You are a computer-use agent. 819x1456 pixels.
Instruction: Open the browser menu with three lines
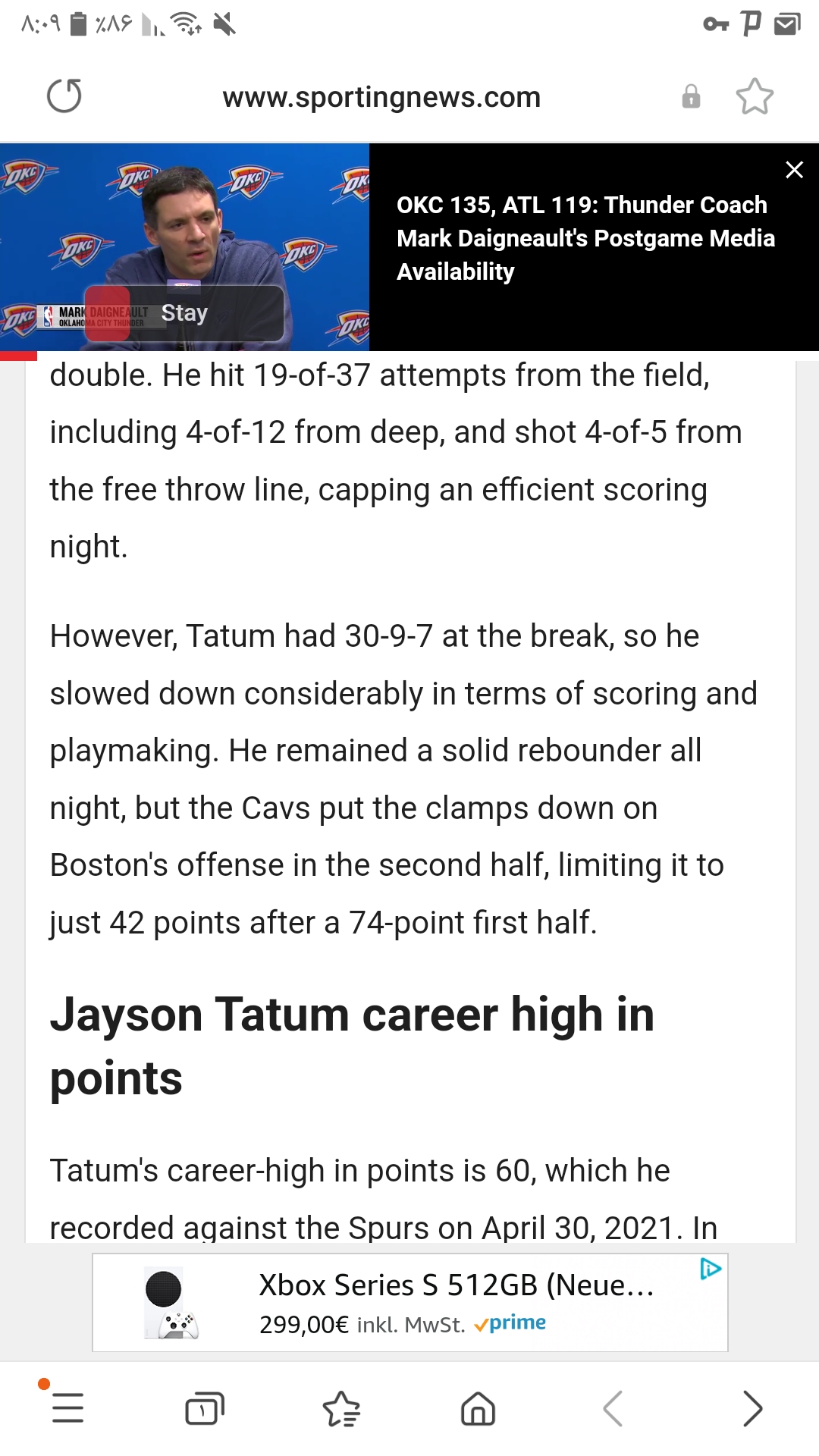[67, 1408]
